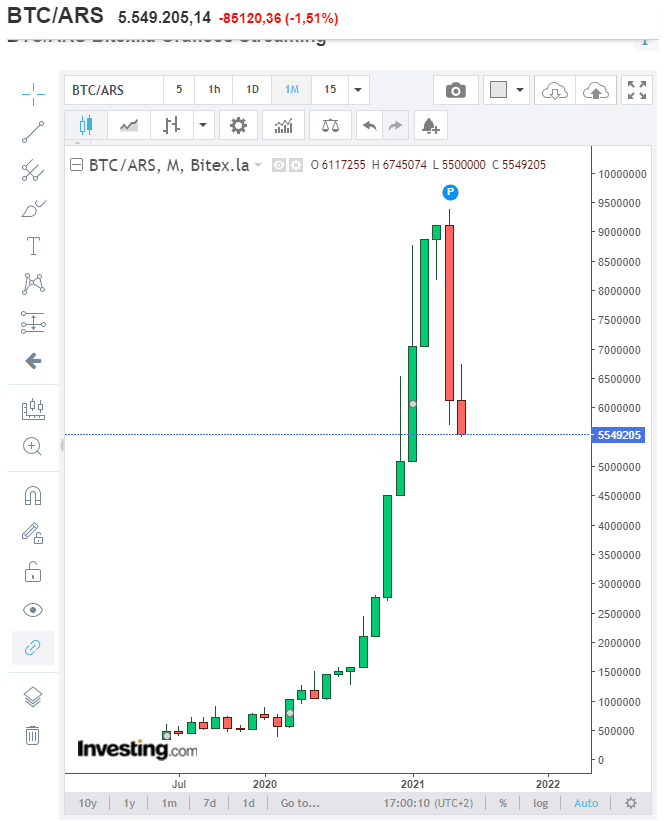Viewport: 664px width, 821px height.
Task: Select the text annotation tool
Action: pyautogui.click(x=33, y=246)
